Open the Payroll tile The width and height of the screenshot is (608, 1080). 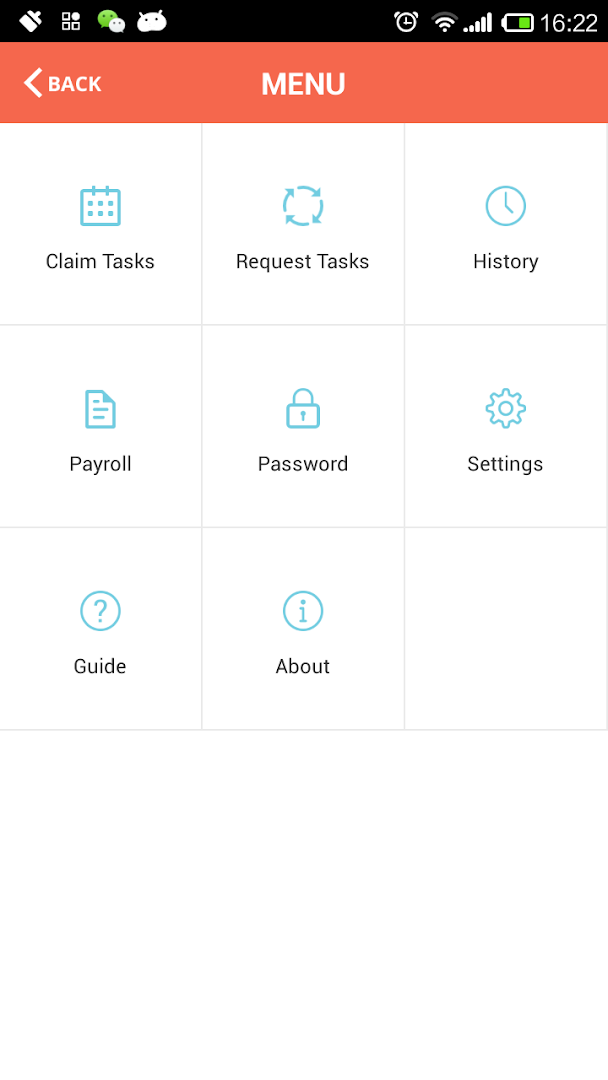click(x=100, y=428)
